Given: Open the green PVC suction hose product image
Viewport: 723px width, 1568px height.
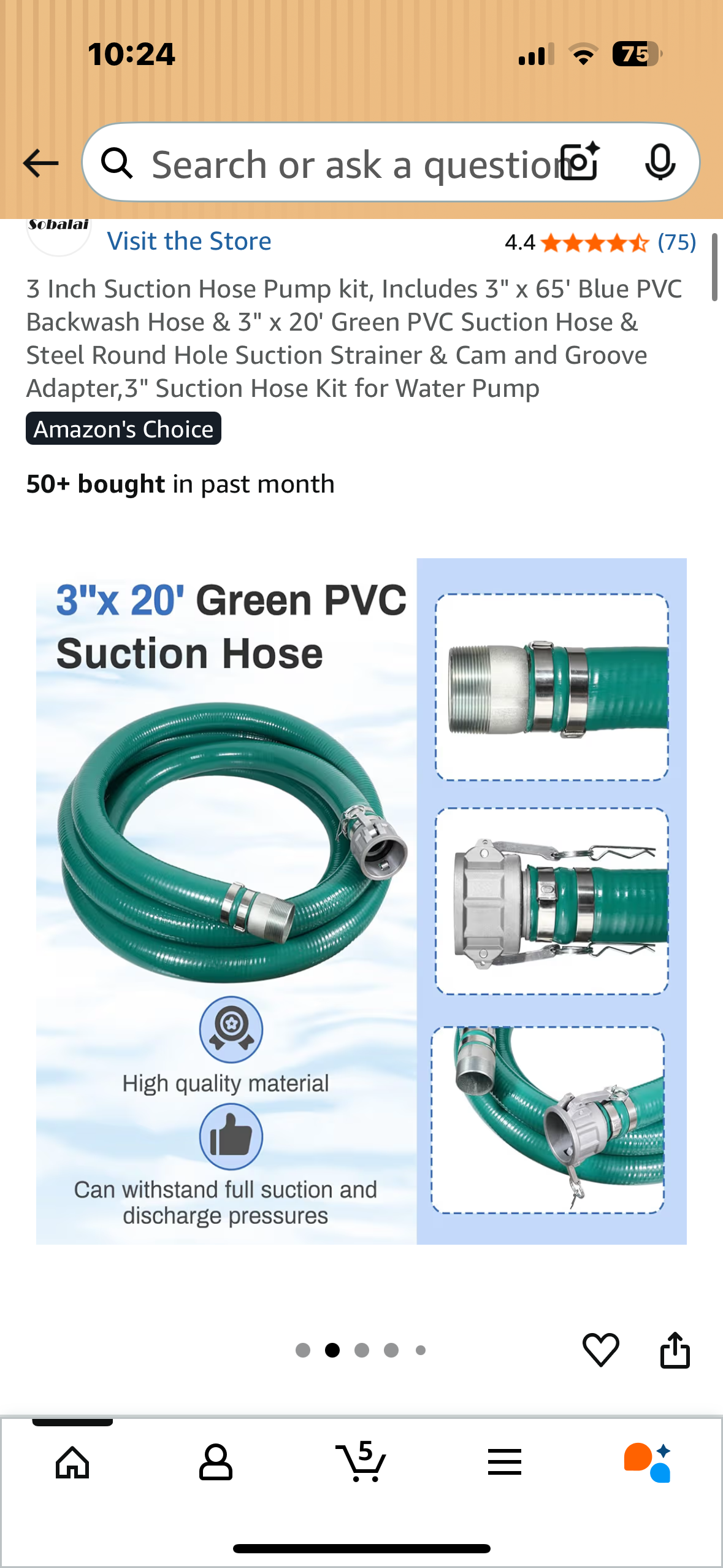Looking at the screenshot, I should click(x=361, y=901).
